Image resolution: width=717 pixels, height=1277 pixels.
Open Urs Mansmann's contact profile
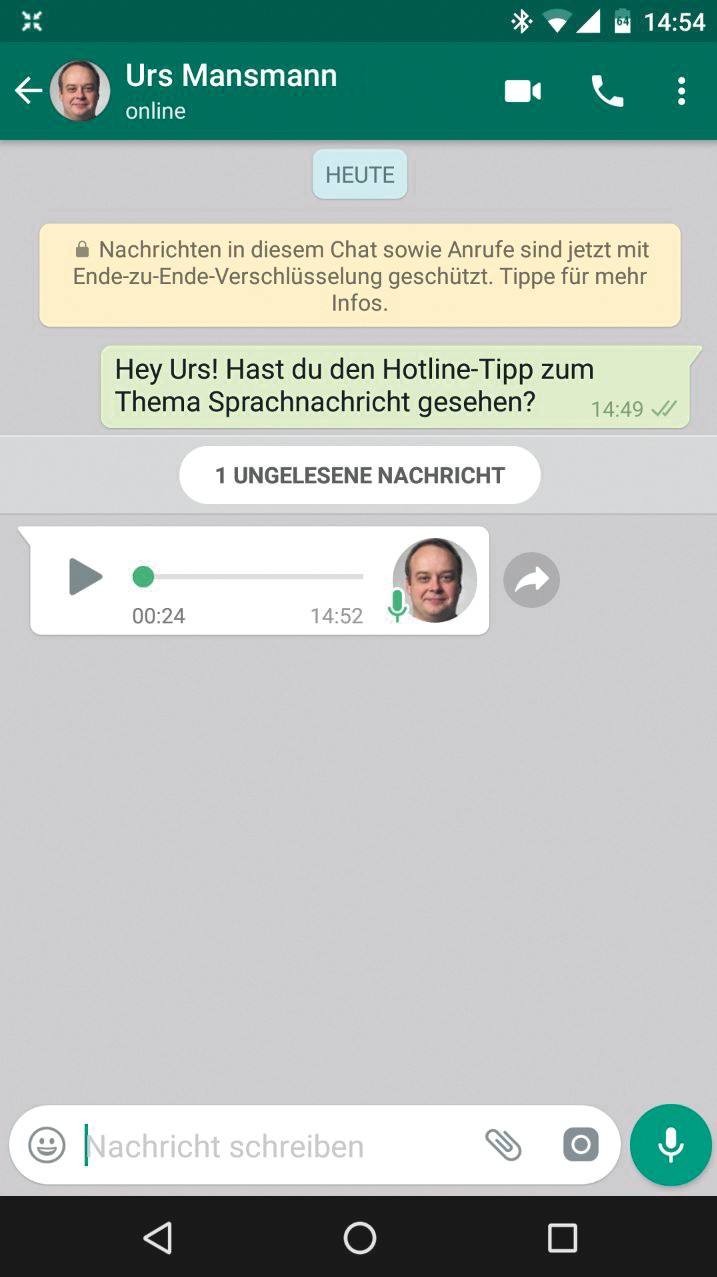pos(230,91)
